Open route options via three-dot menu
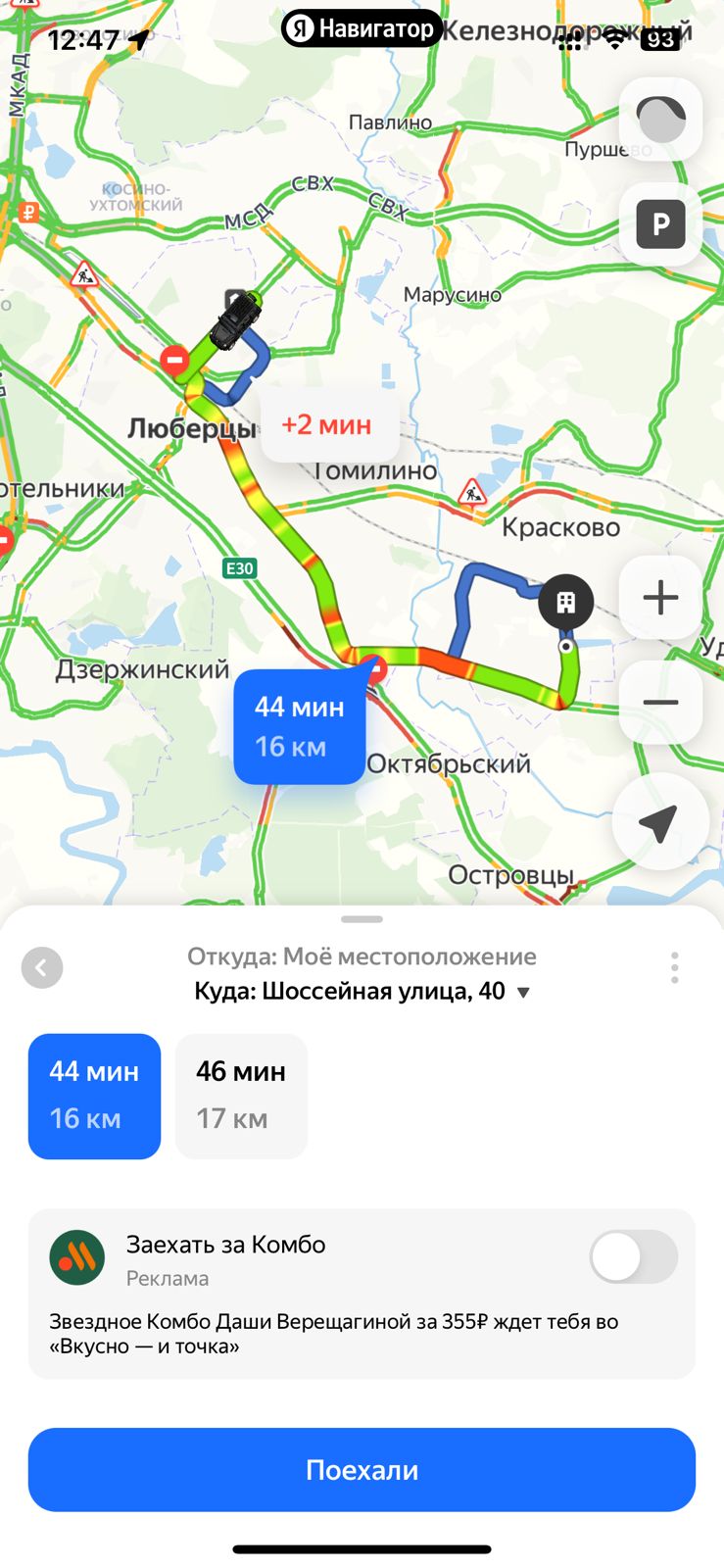Viewport: 724px width, 1568px height. 674,967
